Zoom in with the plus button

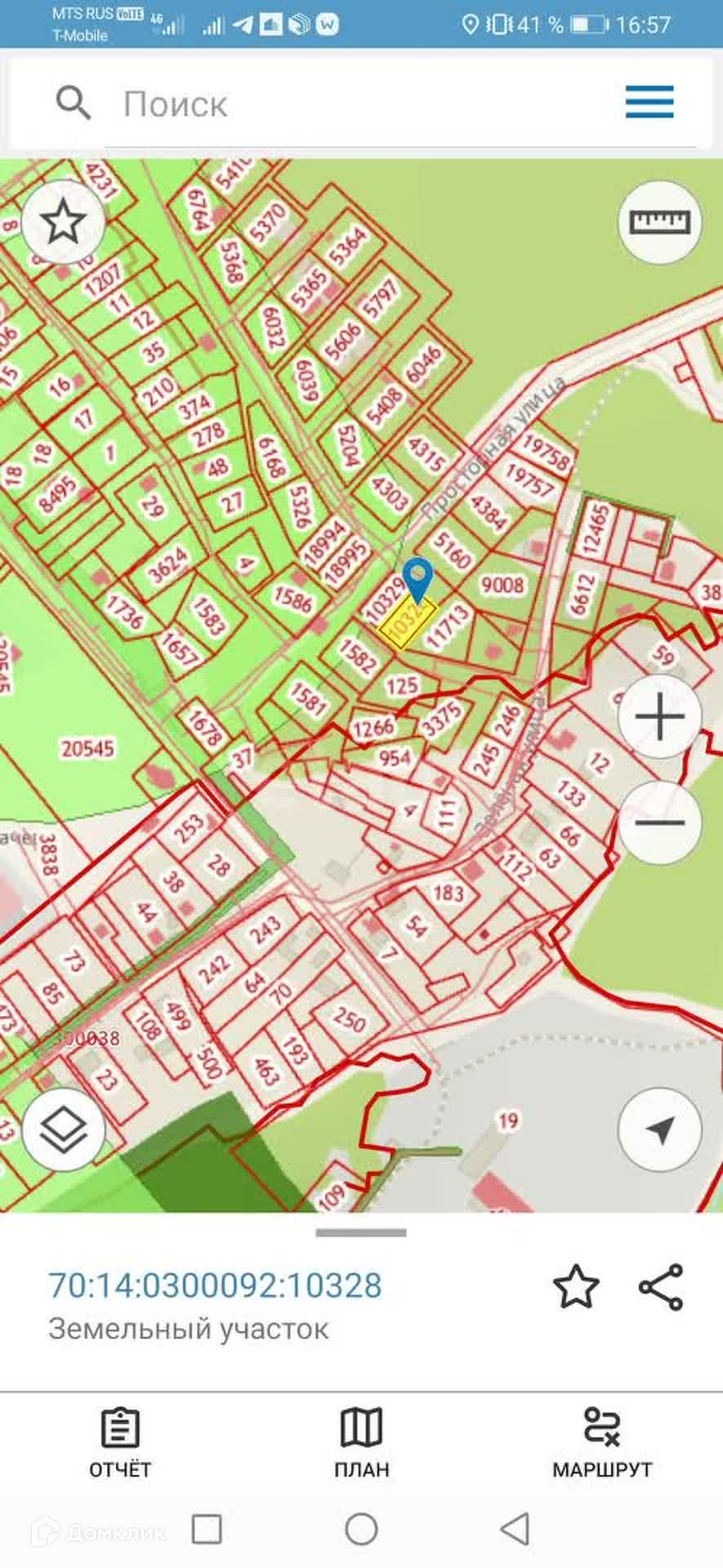(659, 716)
